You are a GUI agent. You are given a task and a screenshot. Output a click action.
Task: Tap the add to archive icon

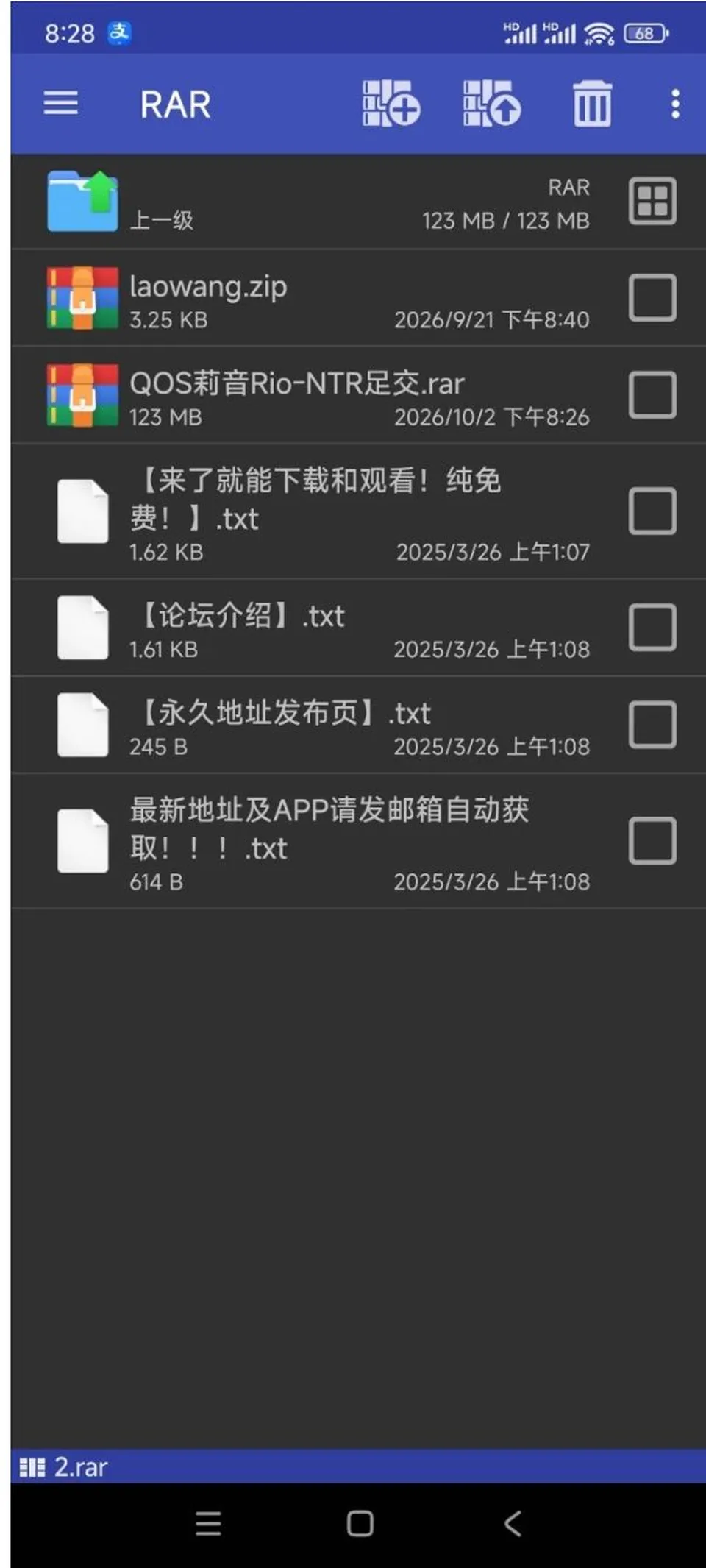click(x=391, y=104)
